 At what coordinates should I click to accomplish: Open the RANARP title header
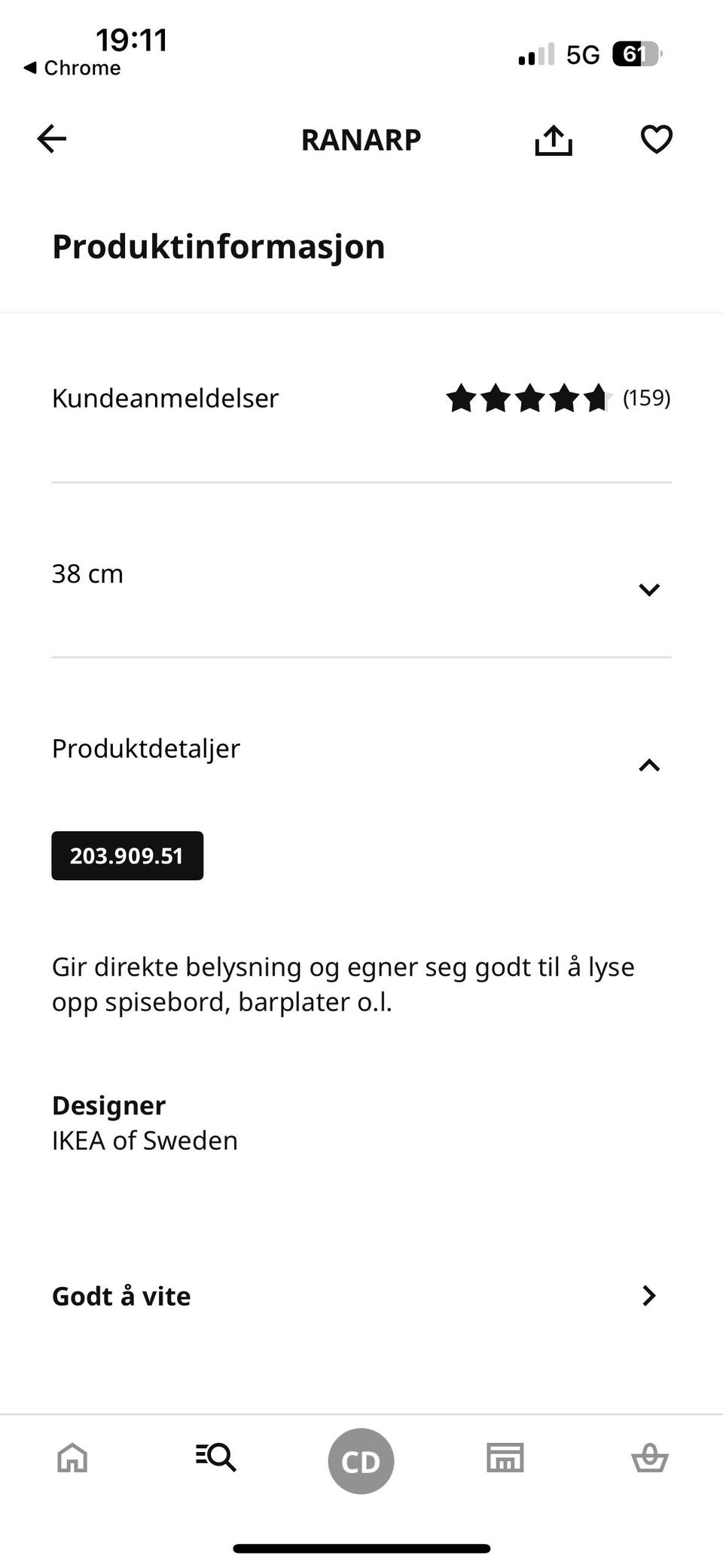click(x=361, y=139)
